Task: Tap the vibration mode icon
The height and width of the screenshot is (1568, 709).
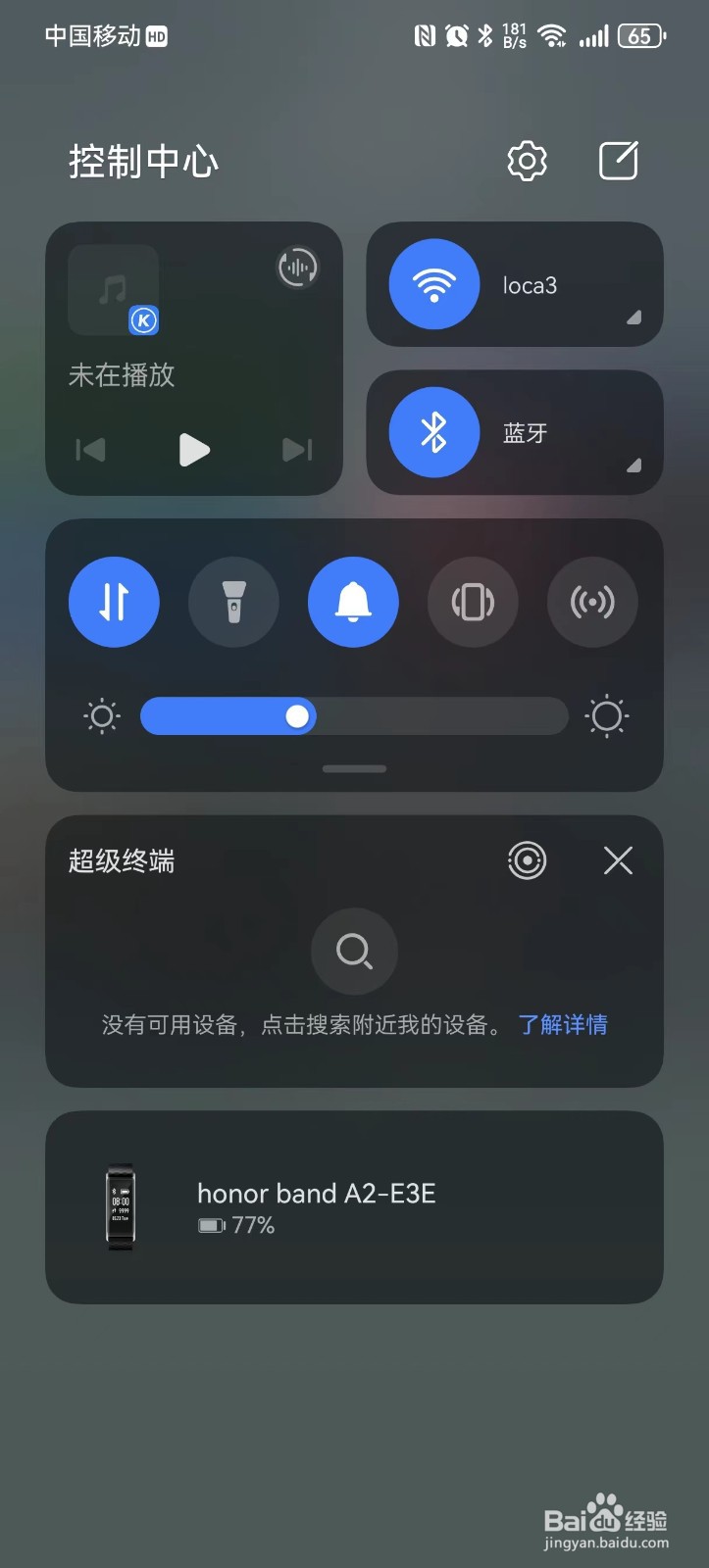Action: (x=473, y=602)
